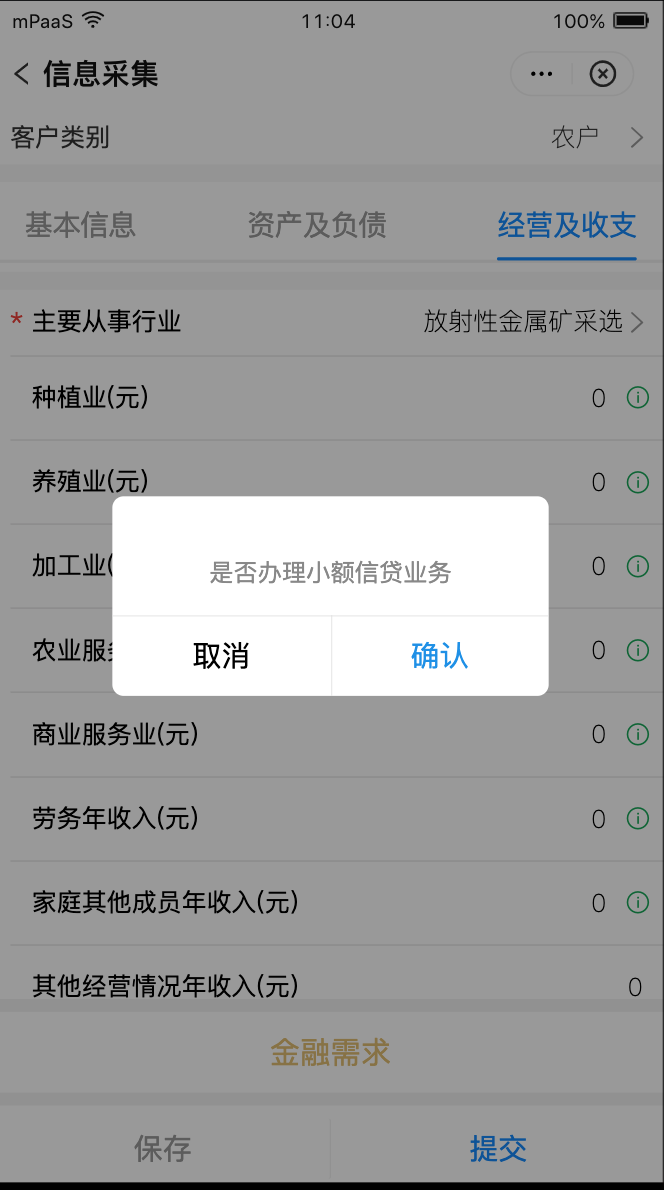Close the mini program with the X icon
This screenshot has width=664, height=1190.
point(603,74)
